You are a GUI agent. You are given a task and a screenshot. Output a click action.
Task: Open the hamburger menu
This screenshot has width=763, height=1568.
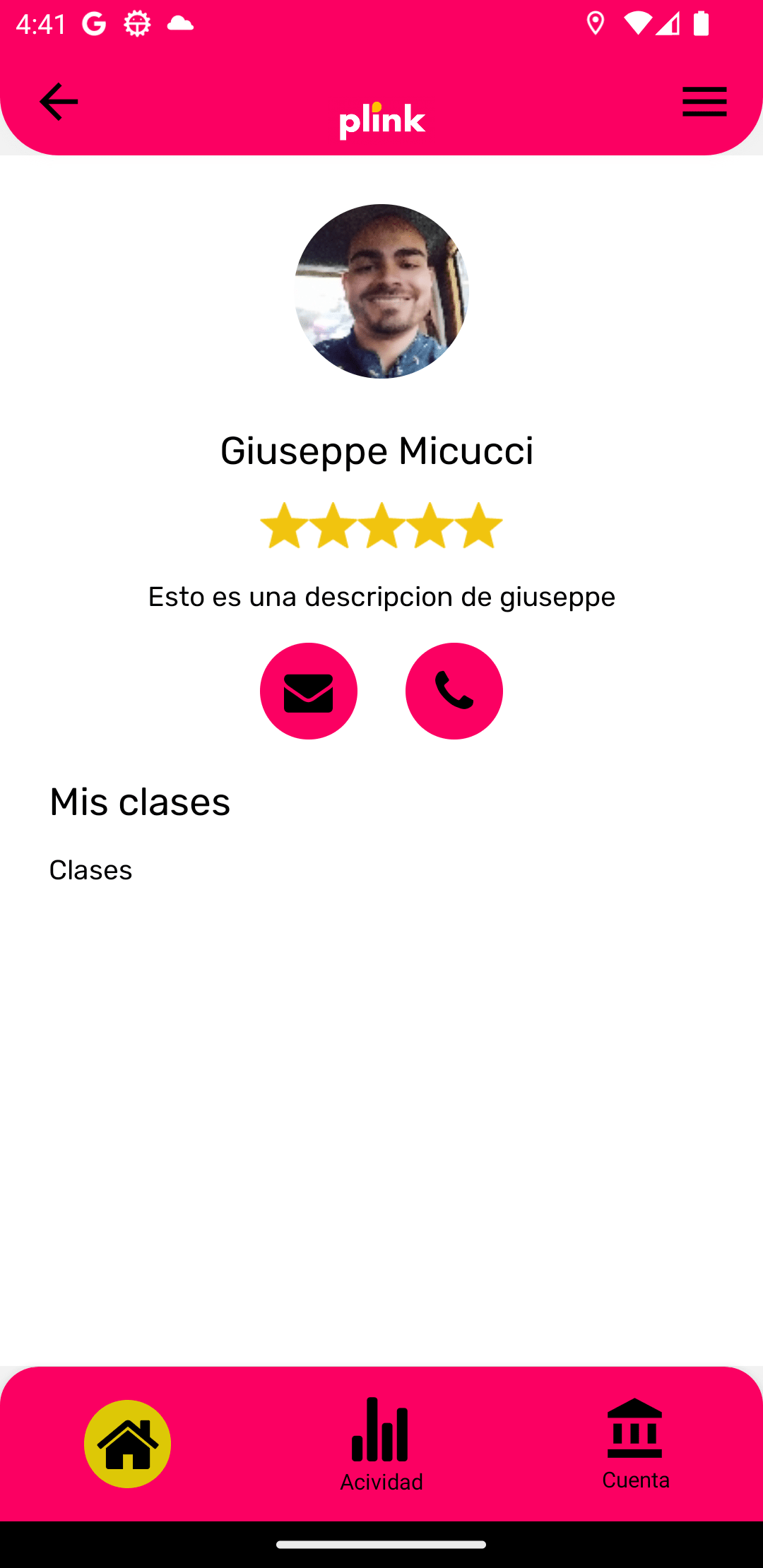(x=704, y=102)
